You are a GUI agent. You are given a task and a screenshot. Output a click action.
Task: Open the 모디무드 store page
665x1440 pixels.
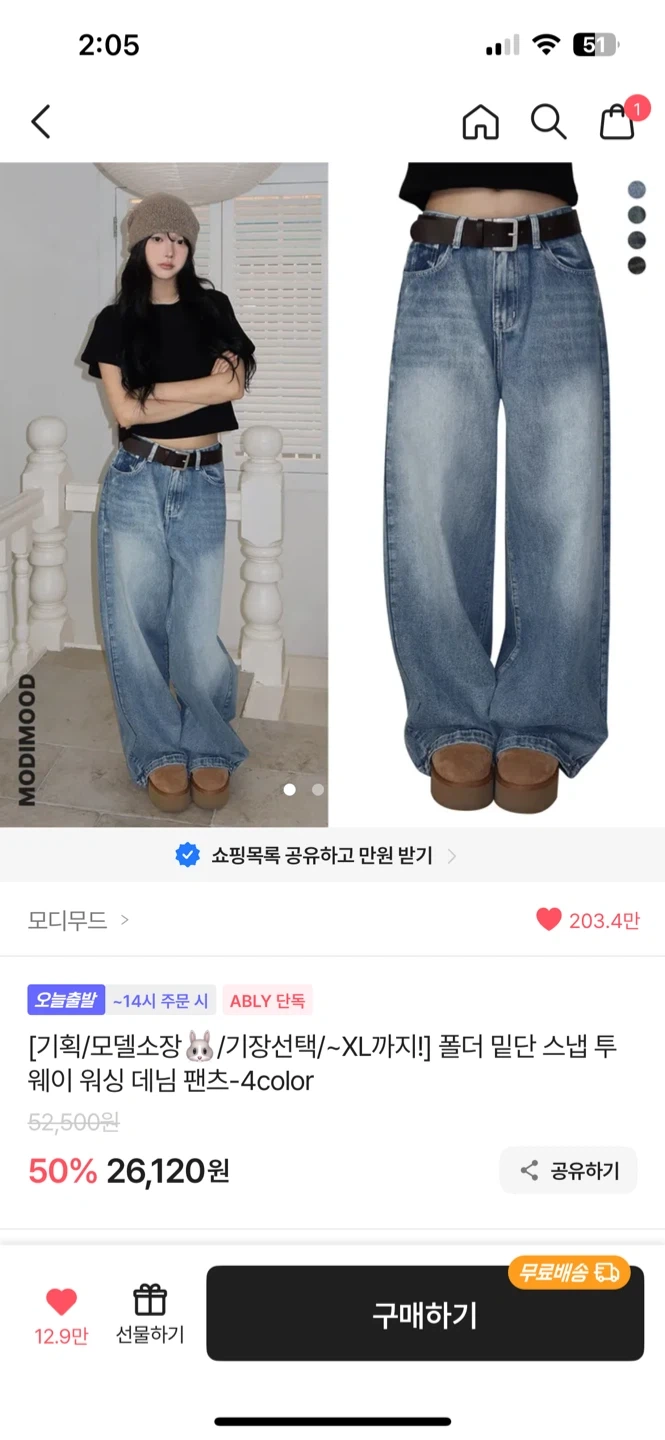(78, 920)
